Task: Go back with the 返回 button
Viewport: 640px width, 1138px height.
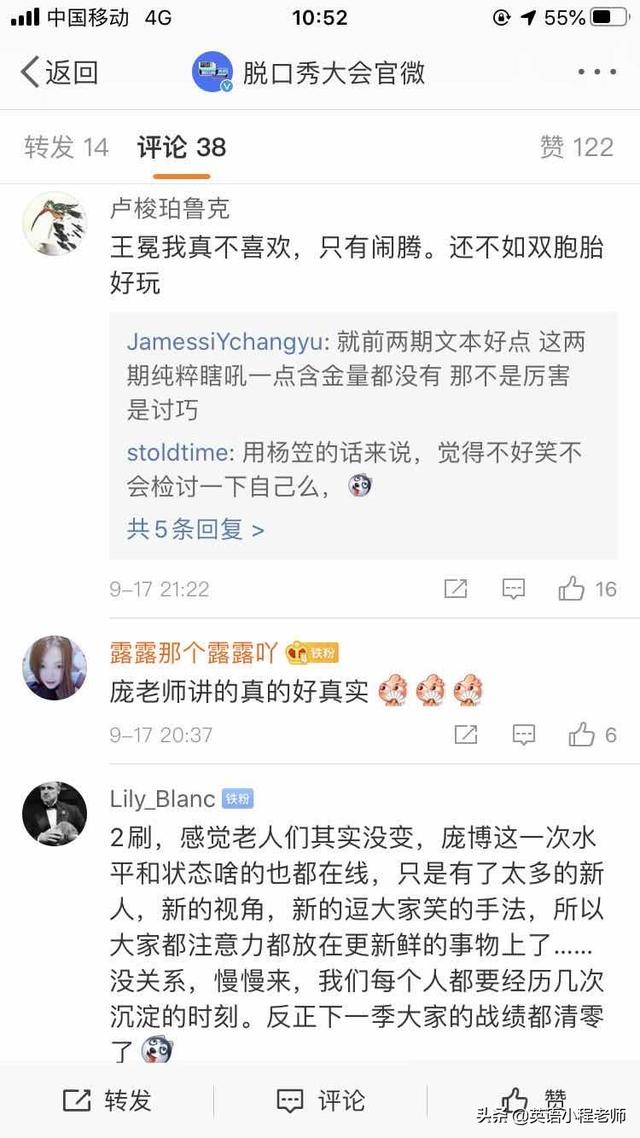Action: [x=60, y=72]
